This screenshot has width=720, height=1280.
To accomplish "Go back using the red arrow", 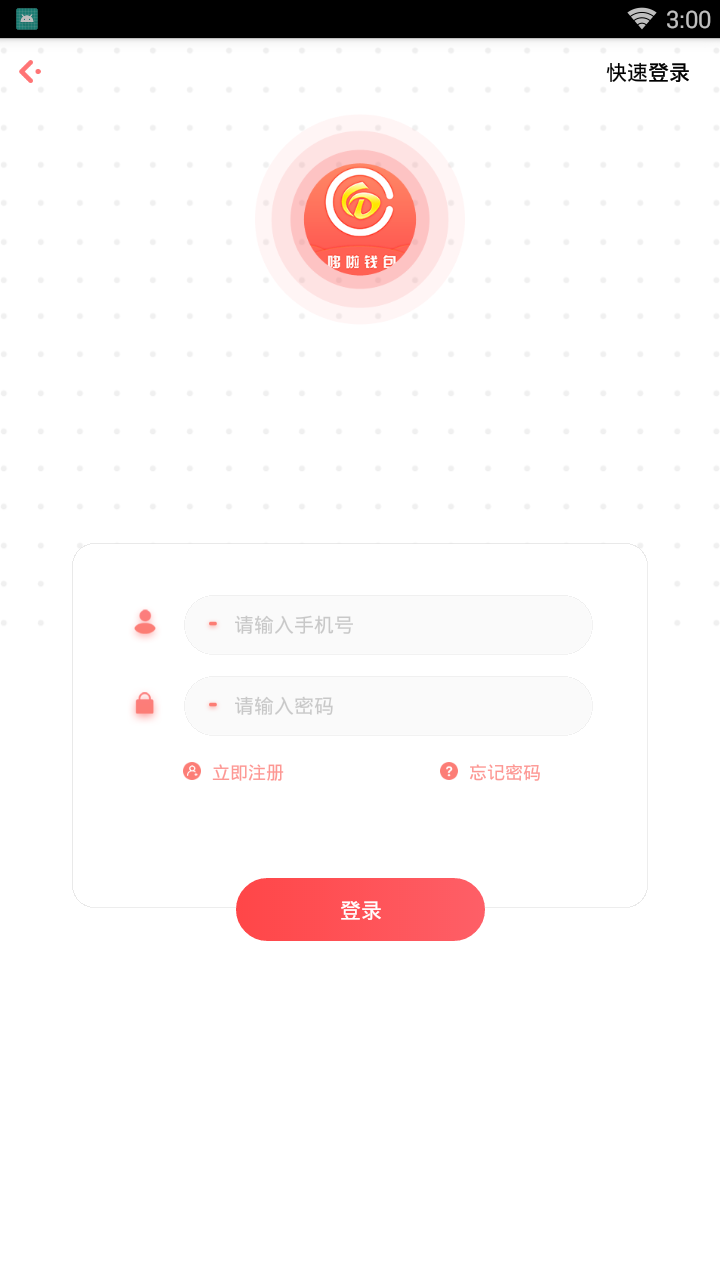I will tap(29, 72).
